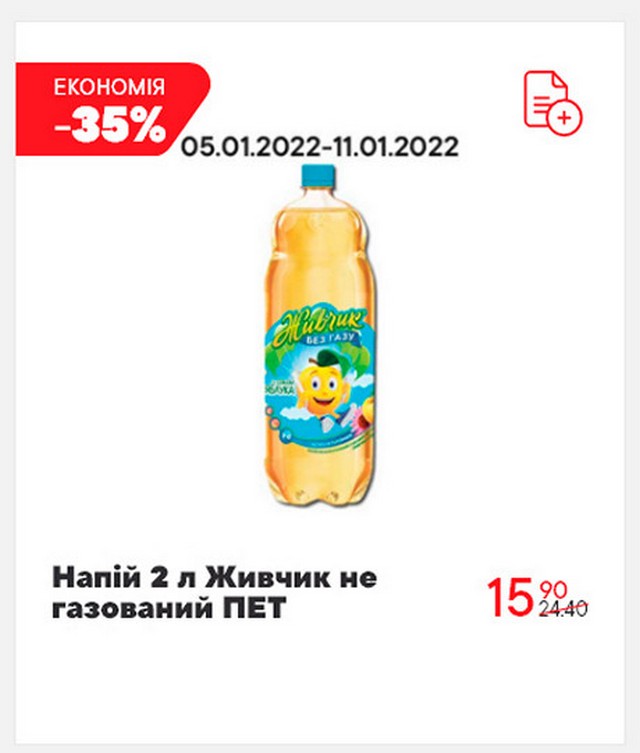Add Живчик drink to shopping list
Viewport: 640px width, 753px height.
pyautogui.click(x=552, y=101)
